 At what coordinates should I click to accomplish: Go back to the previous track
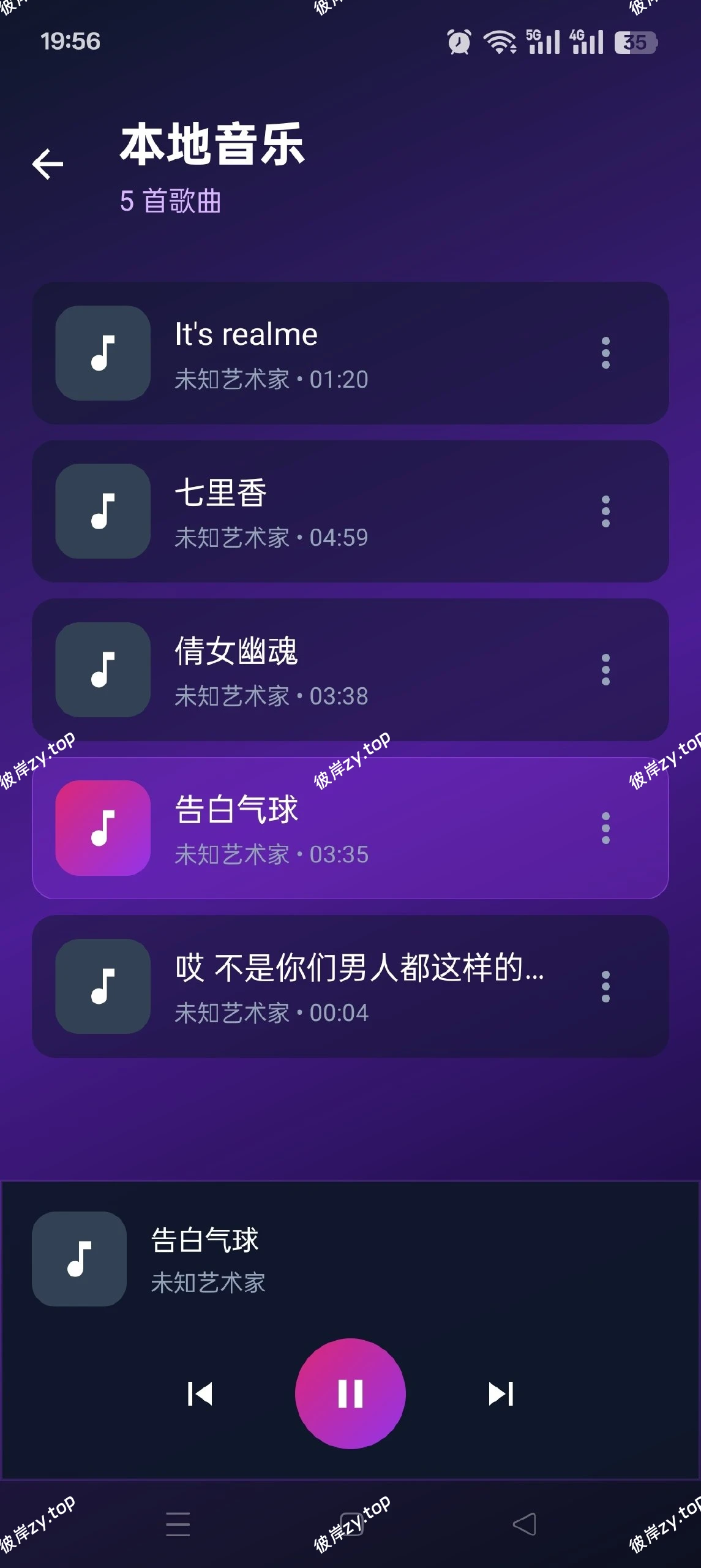click(200, 1393)
